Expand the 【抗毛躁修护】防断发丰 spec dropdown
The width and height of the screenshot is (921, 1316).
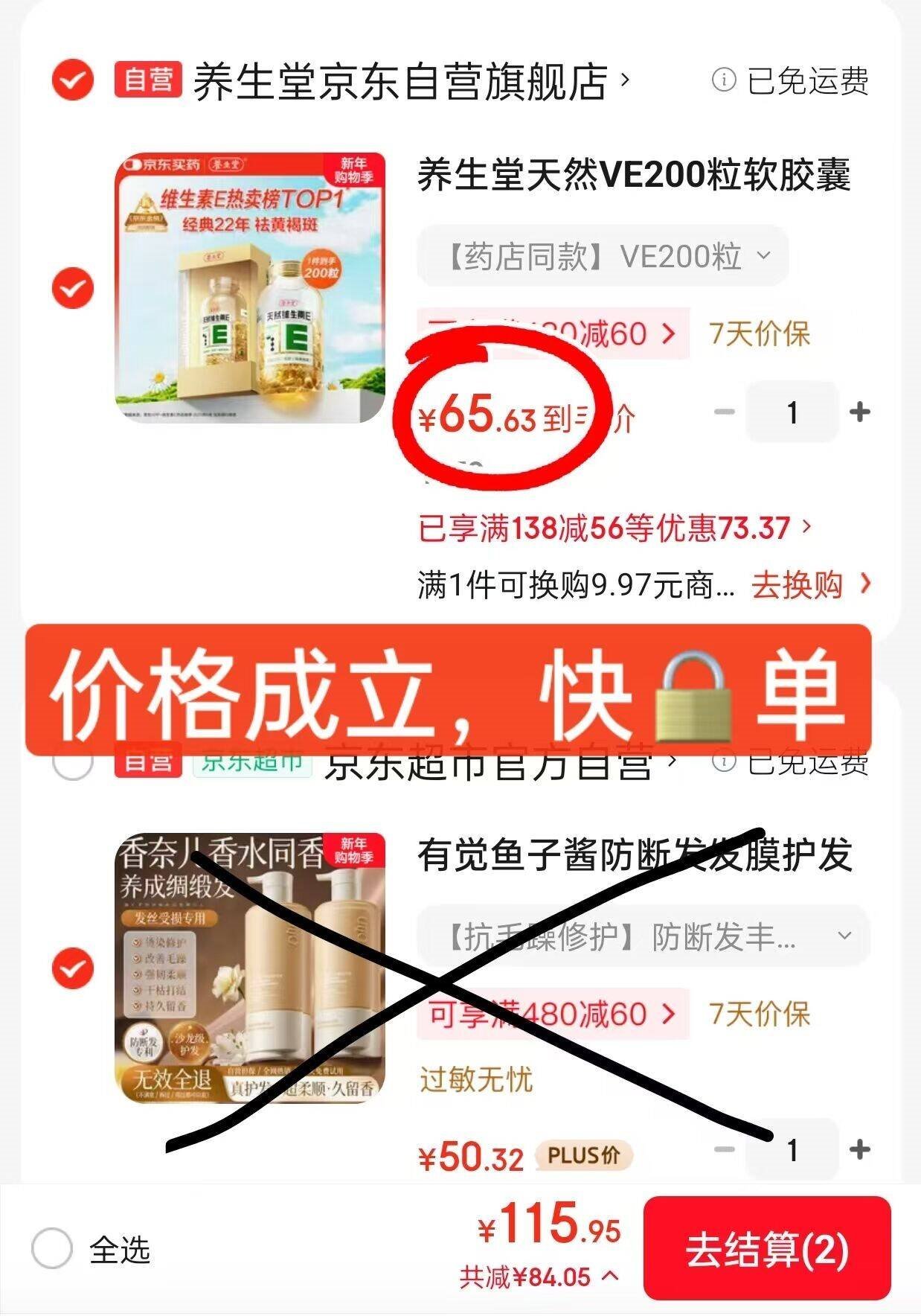tap(644, 937)
